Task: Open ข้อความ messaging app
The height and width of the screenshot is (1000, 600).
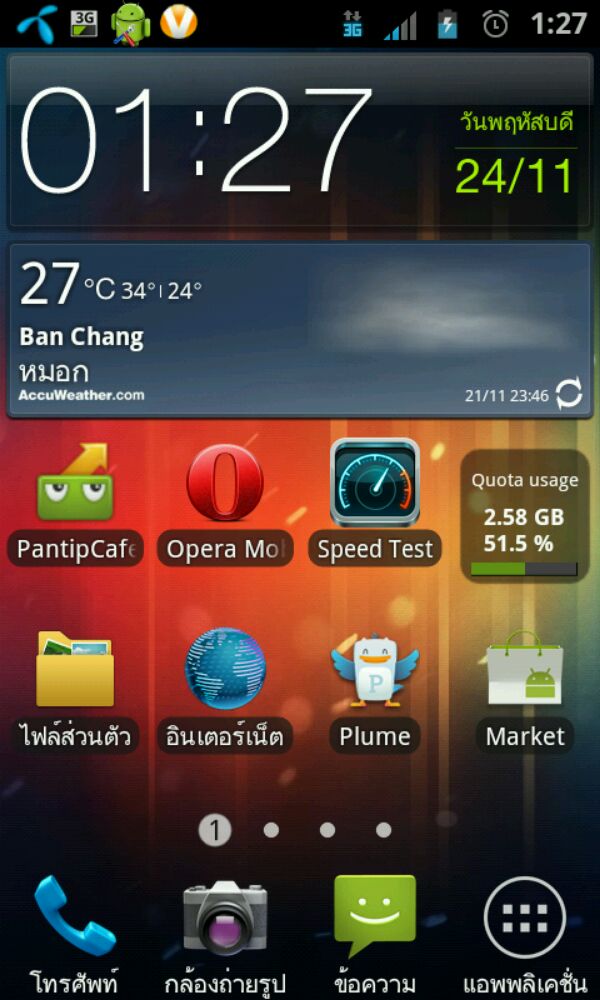Action: (375, 920)
